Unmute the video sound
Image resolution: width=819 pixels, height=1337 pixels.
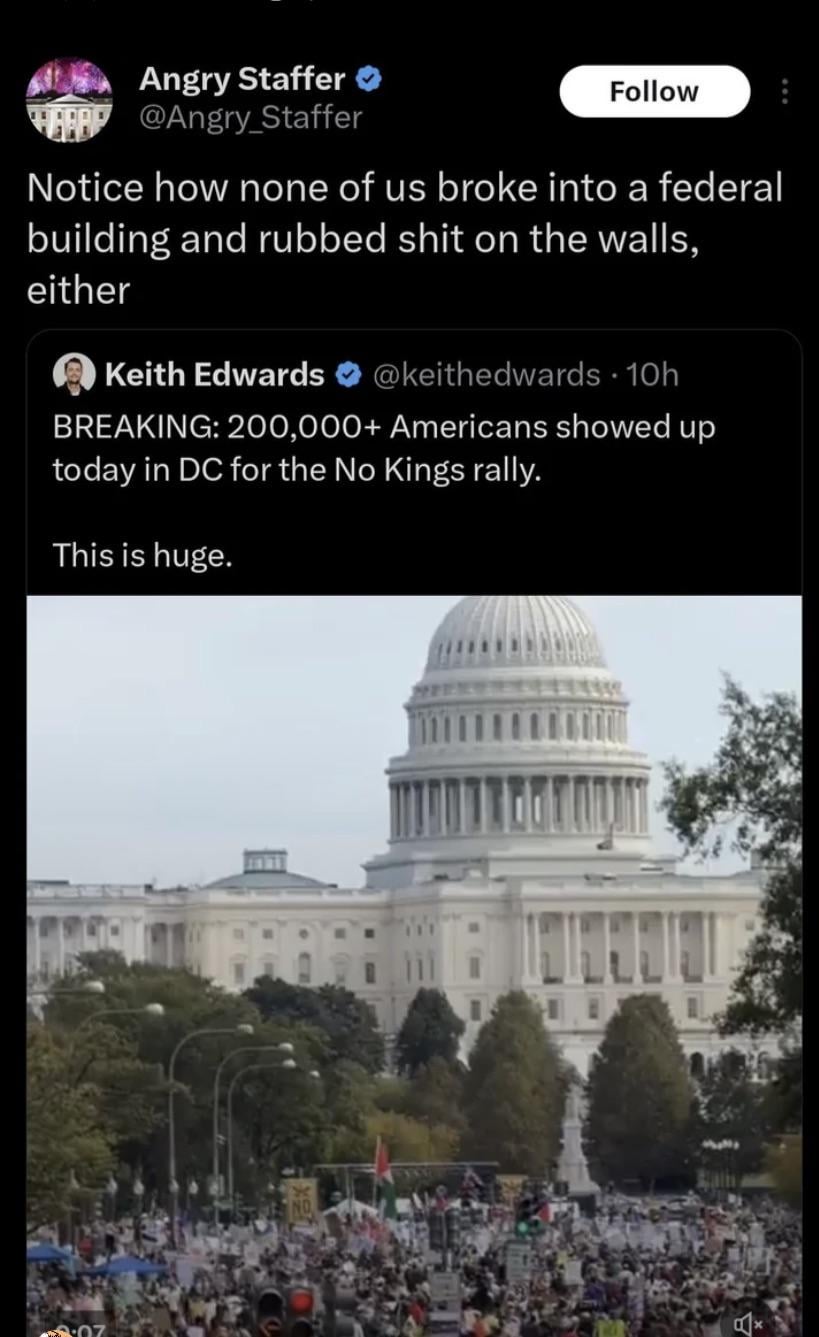click(748, 1324)
